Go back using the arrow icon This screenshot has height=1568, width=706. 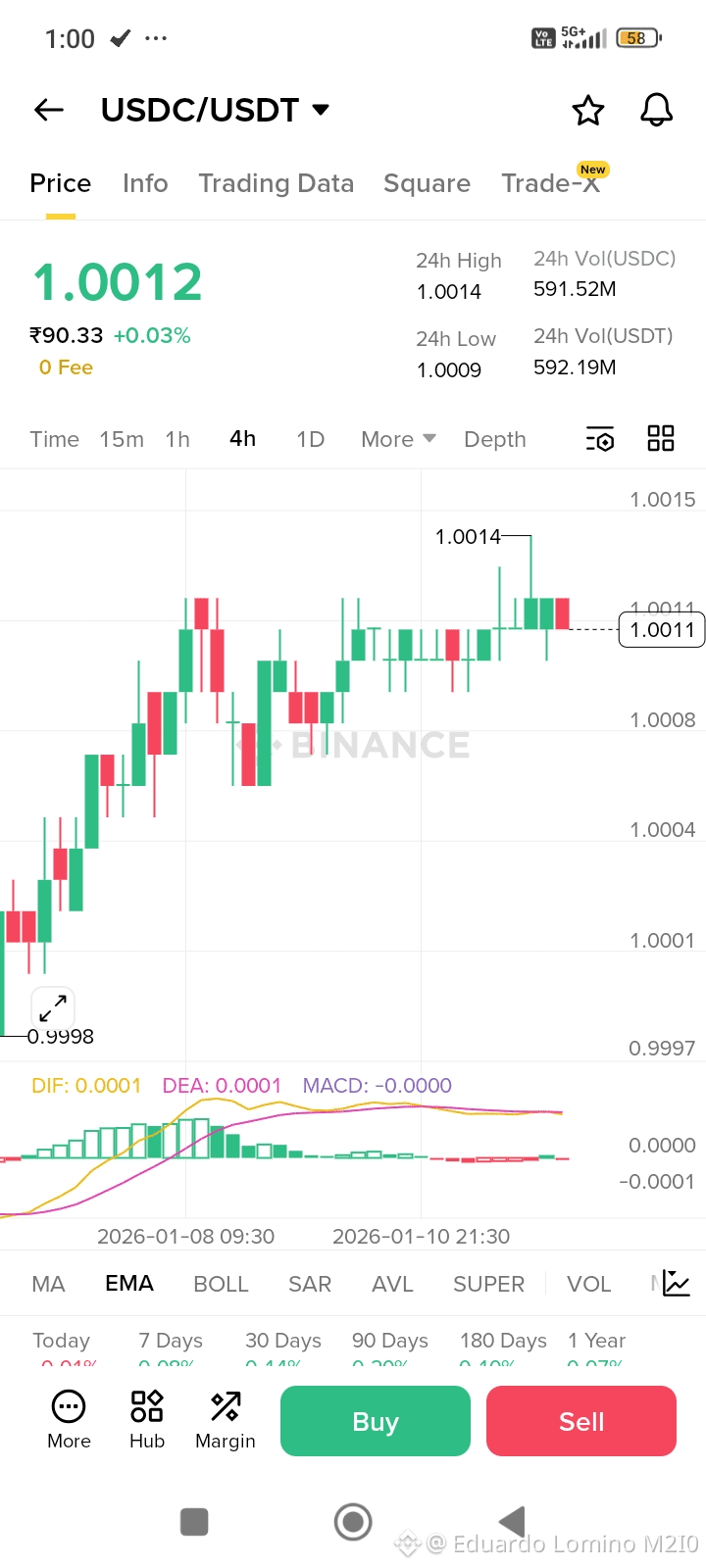[49, 110]
